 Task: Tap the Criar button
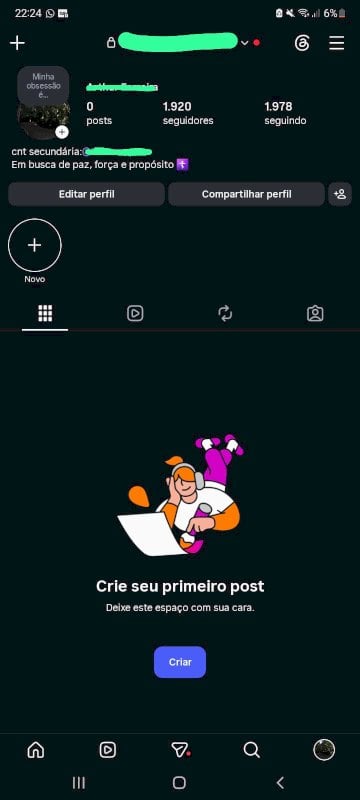coord(180,662)
